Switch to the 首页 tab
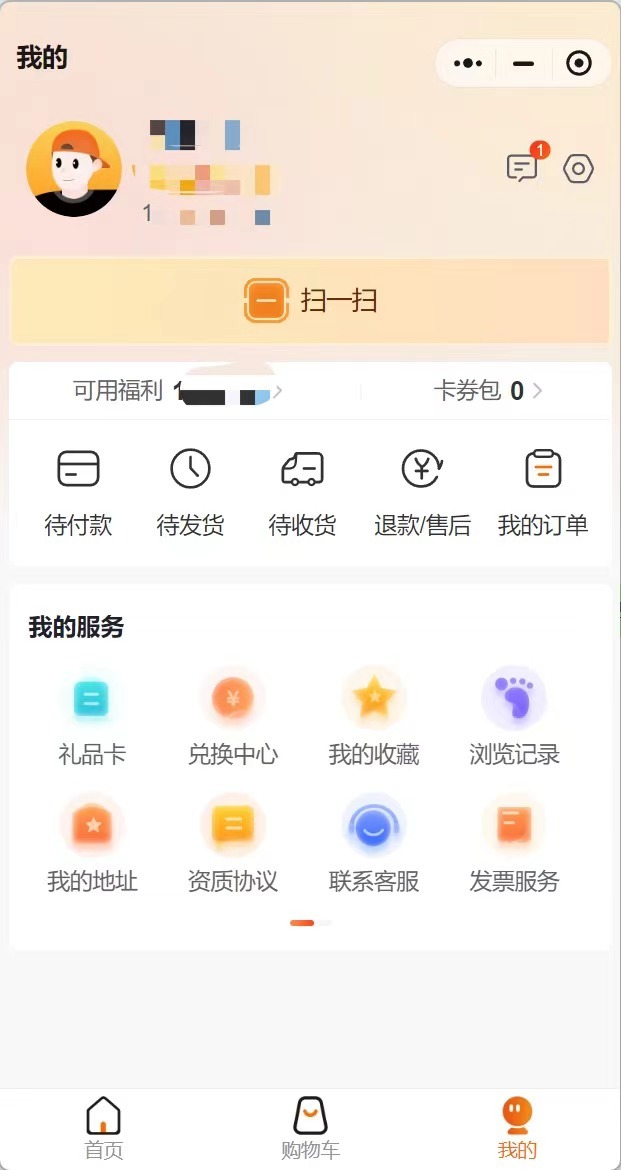Viewport: 621px width, 1170px height. click(x=103, y=1128)
